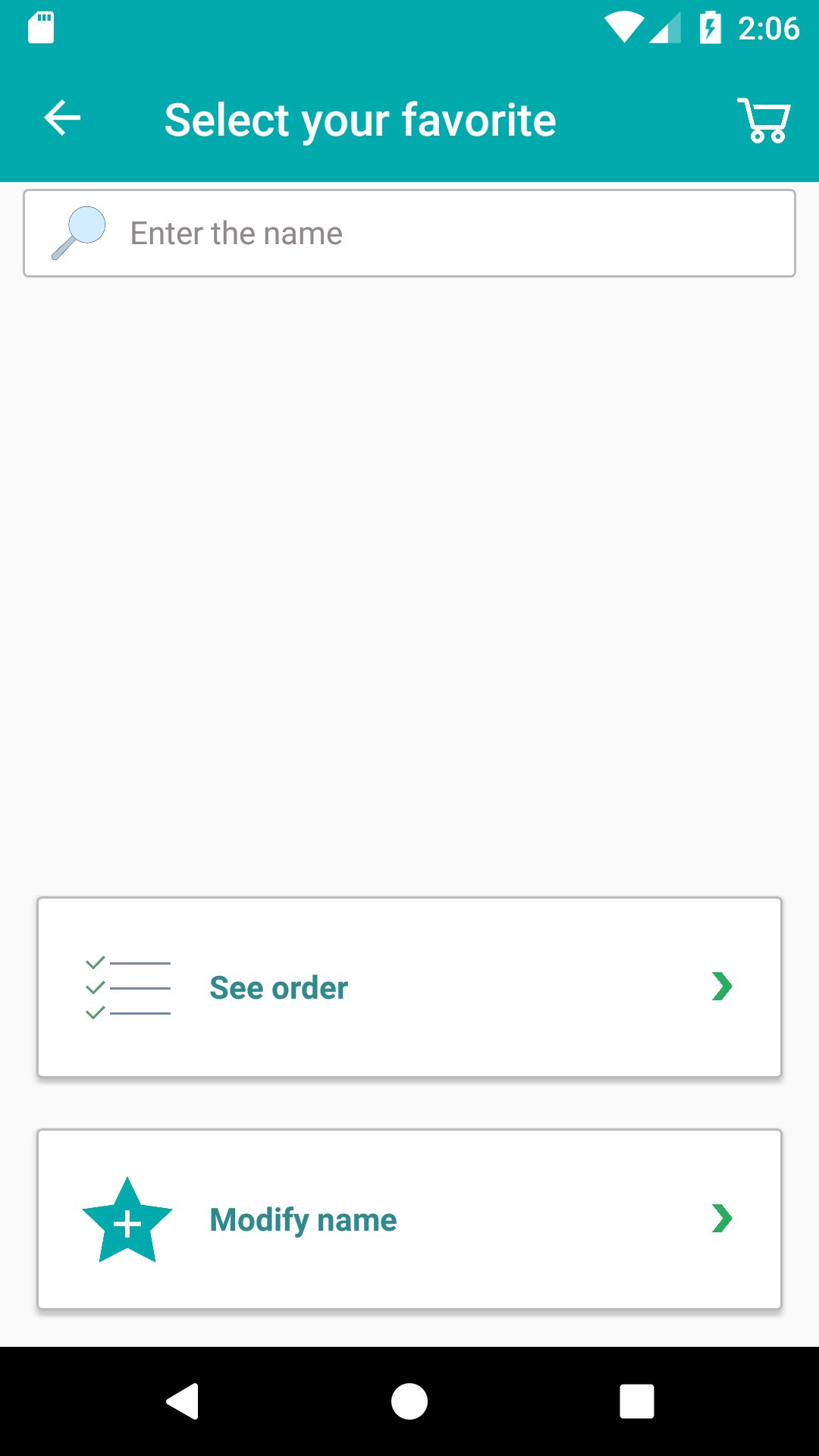Open recent apps with the square button
The width and height of the screenshot is (819, 1456).
(x=637, y=1399)
